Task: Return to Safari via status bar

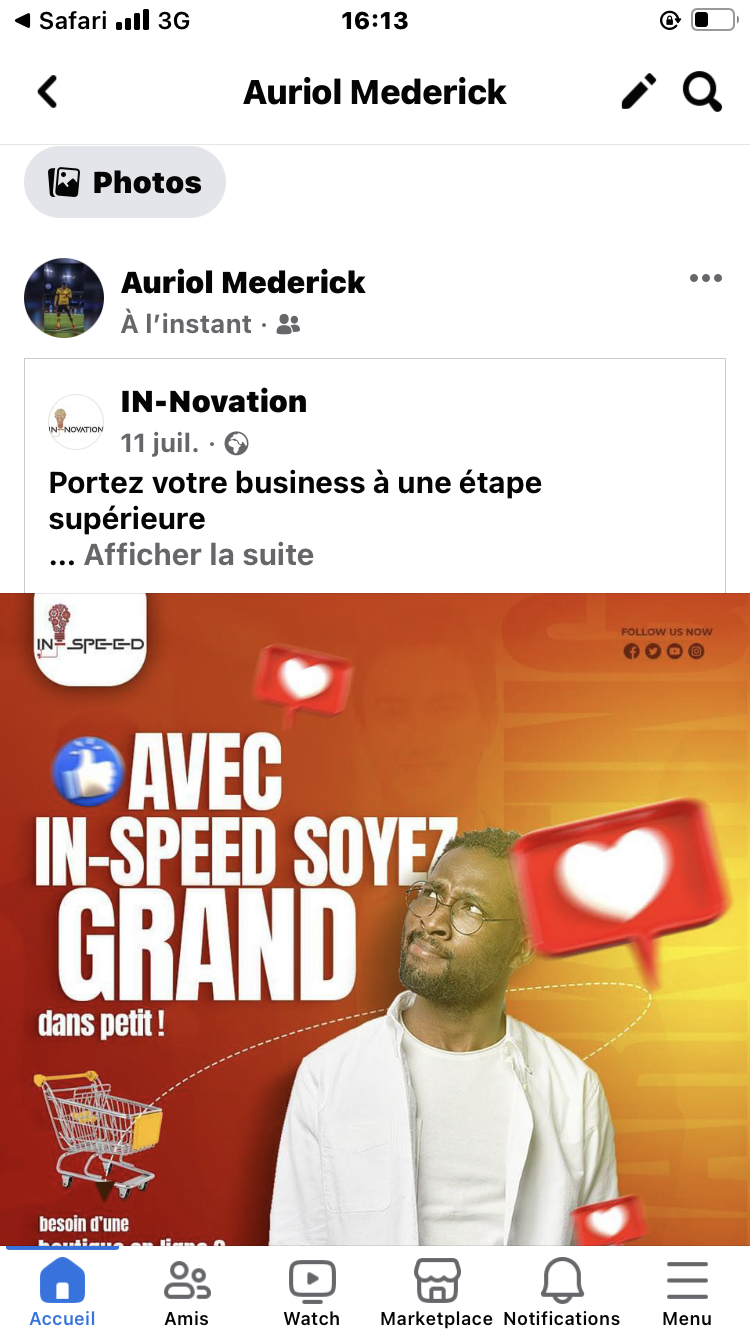Action: (60, 21)
